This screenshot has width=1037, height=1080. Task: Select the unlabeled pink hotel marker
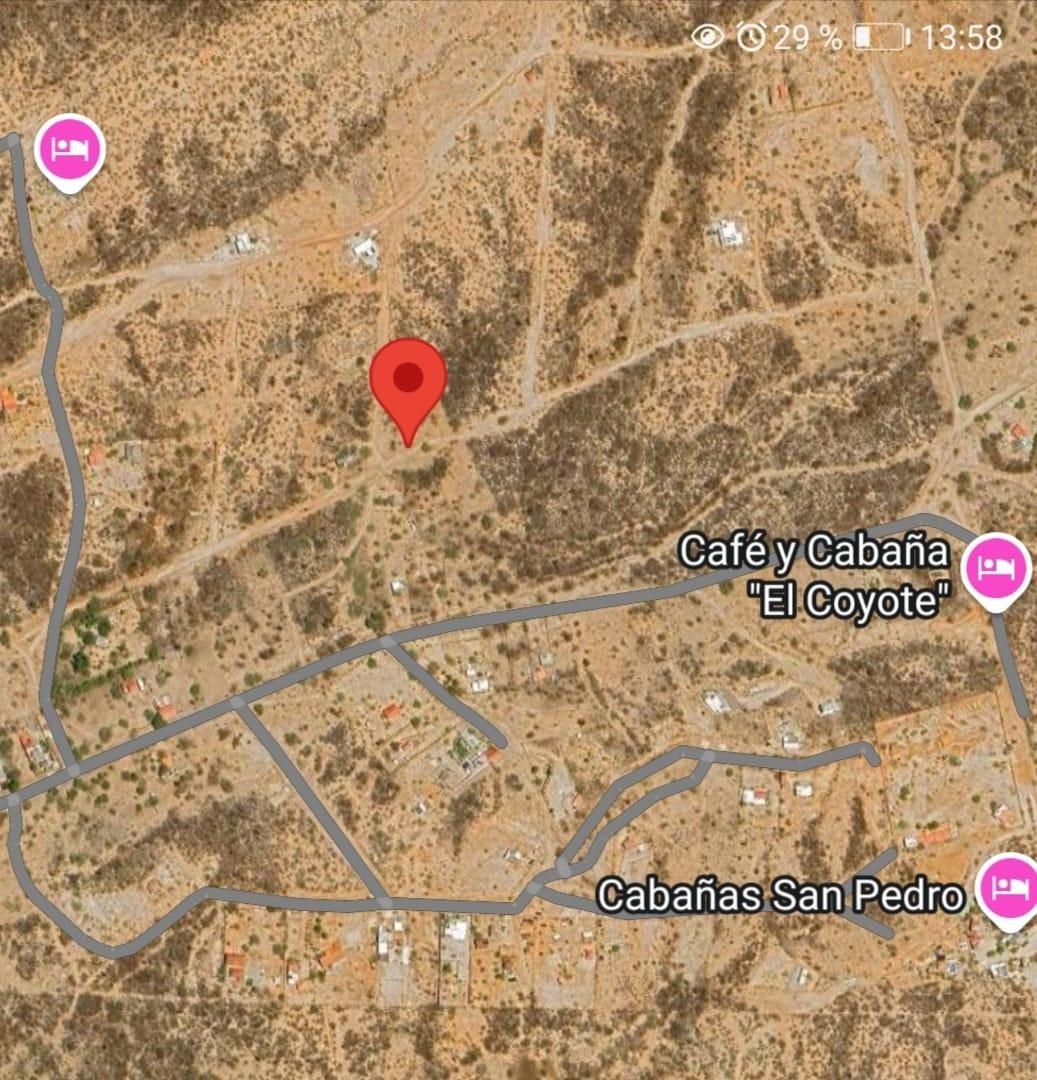point(70,149)
